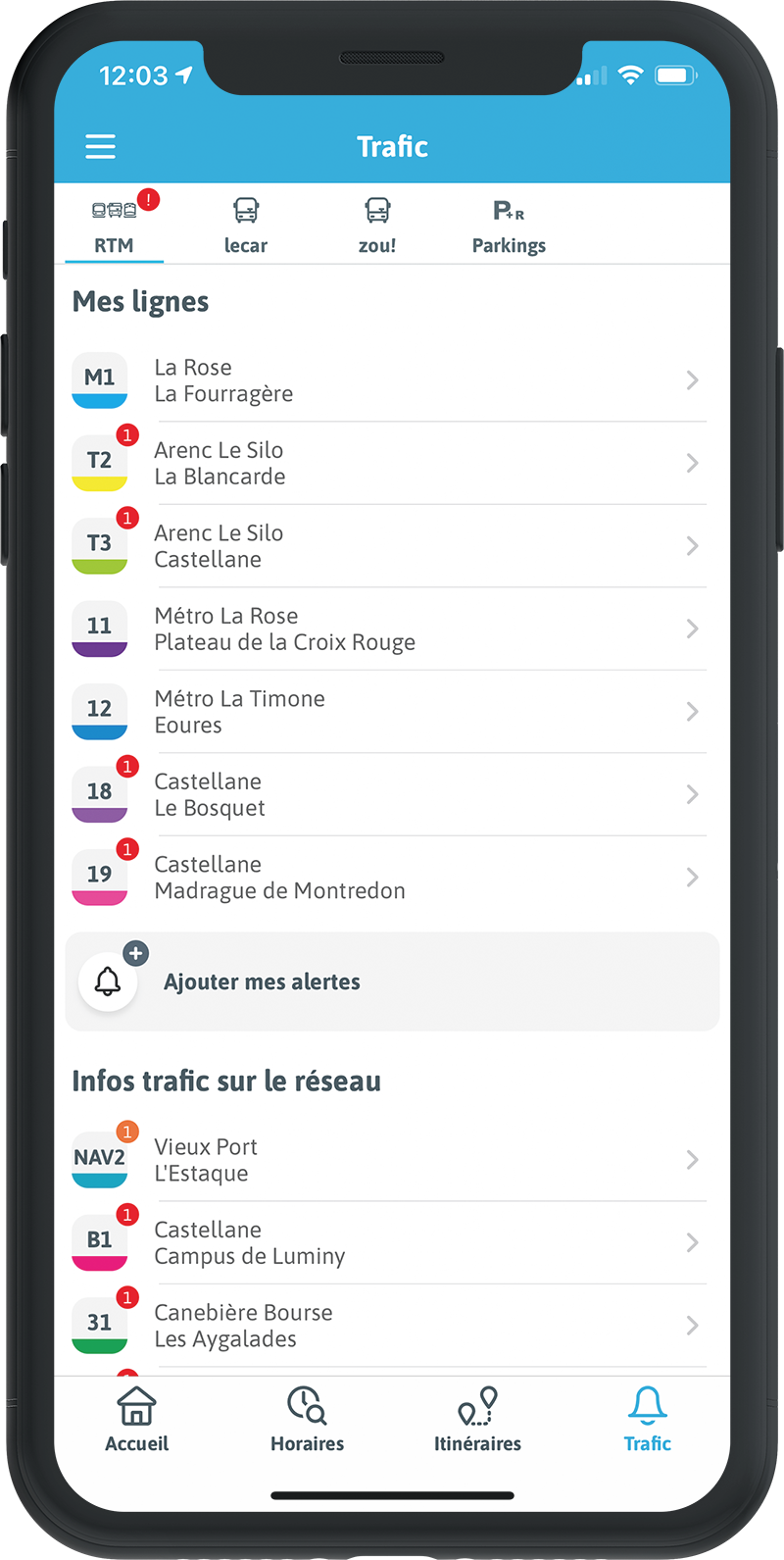
Task: Expand the Castellane Le Bosquet line 18 row
Action: click(392, 794)
